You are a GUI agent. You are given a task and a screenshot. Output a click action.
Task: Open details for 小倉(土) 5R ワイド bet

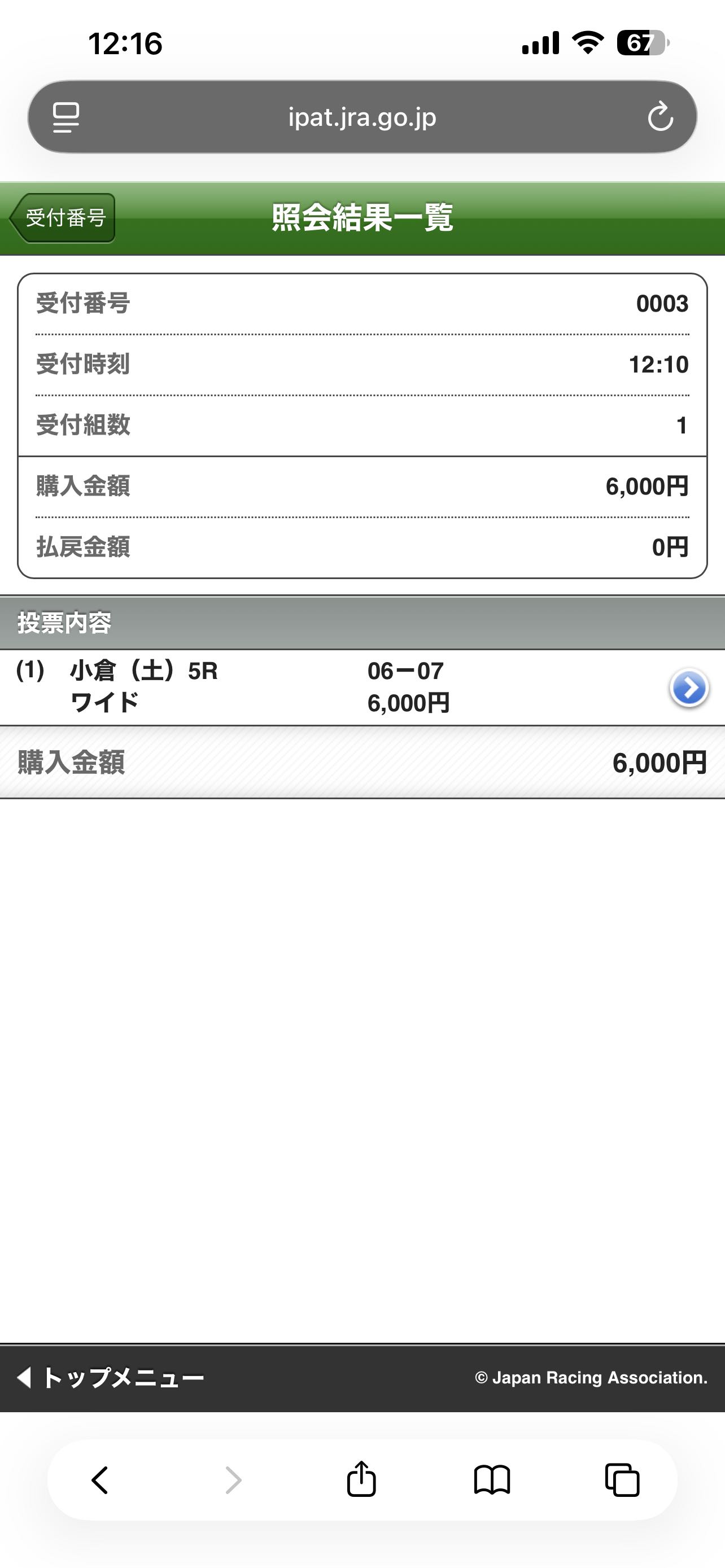pyautogui.click(x=688, y=688)
